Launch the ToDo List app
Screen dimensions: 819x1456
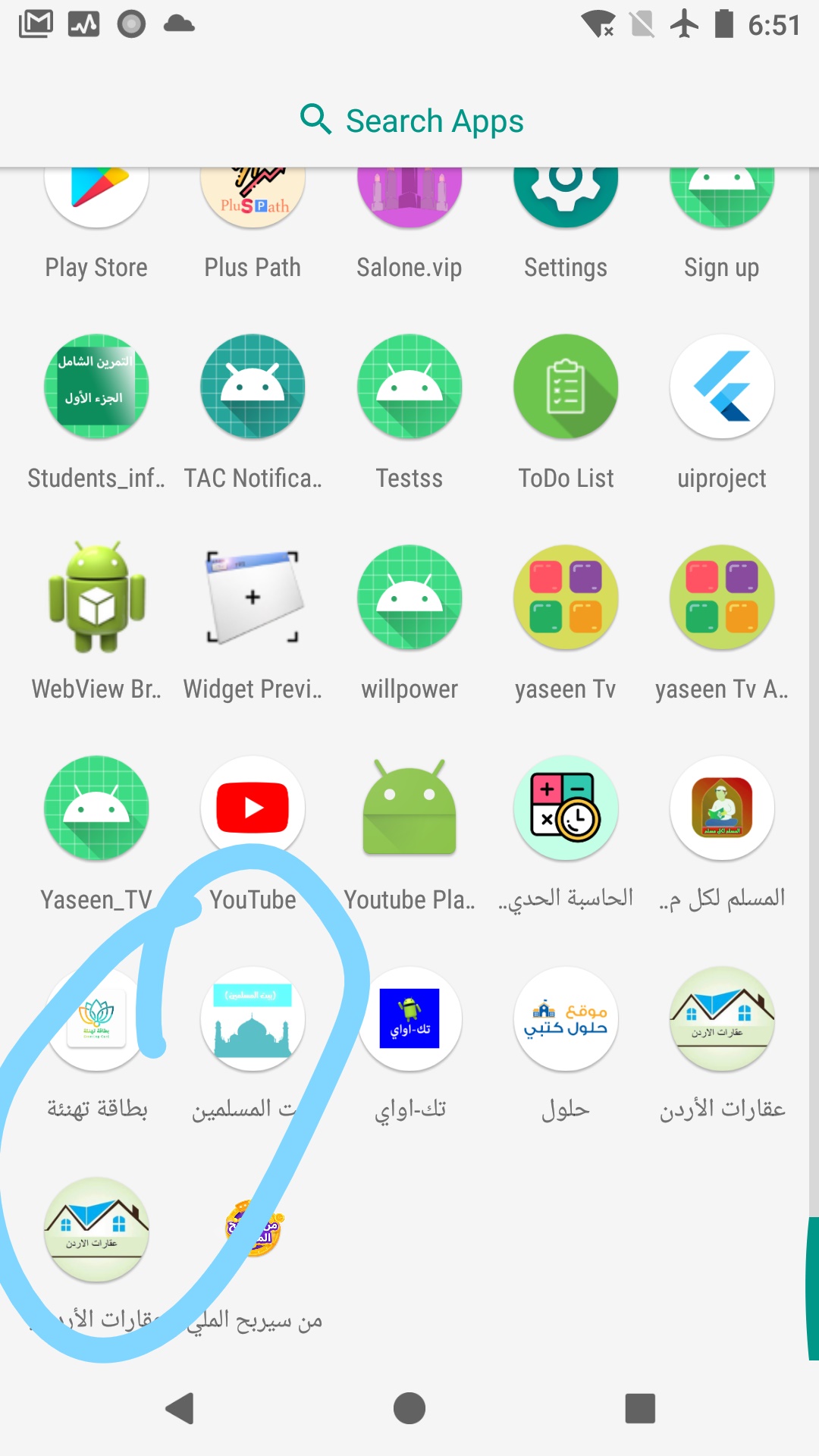click(566, 387)
